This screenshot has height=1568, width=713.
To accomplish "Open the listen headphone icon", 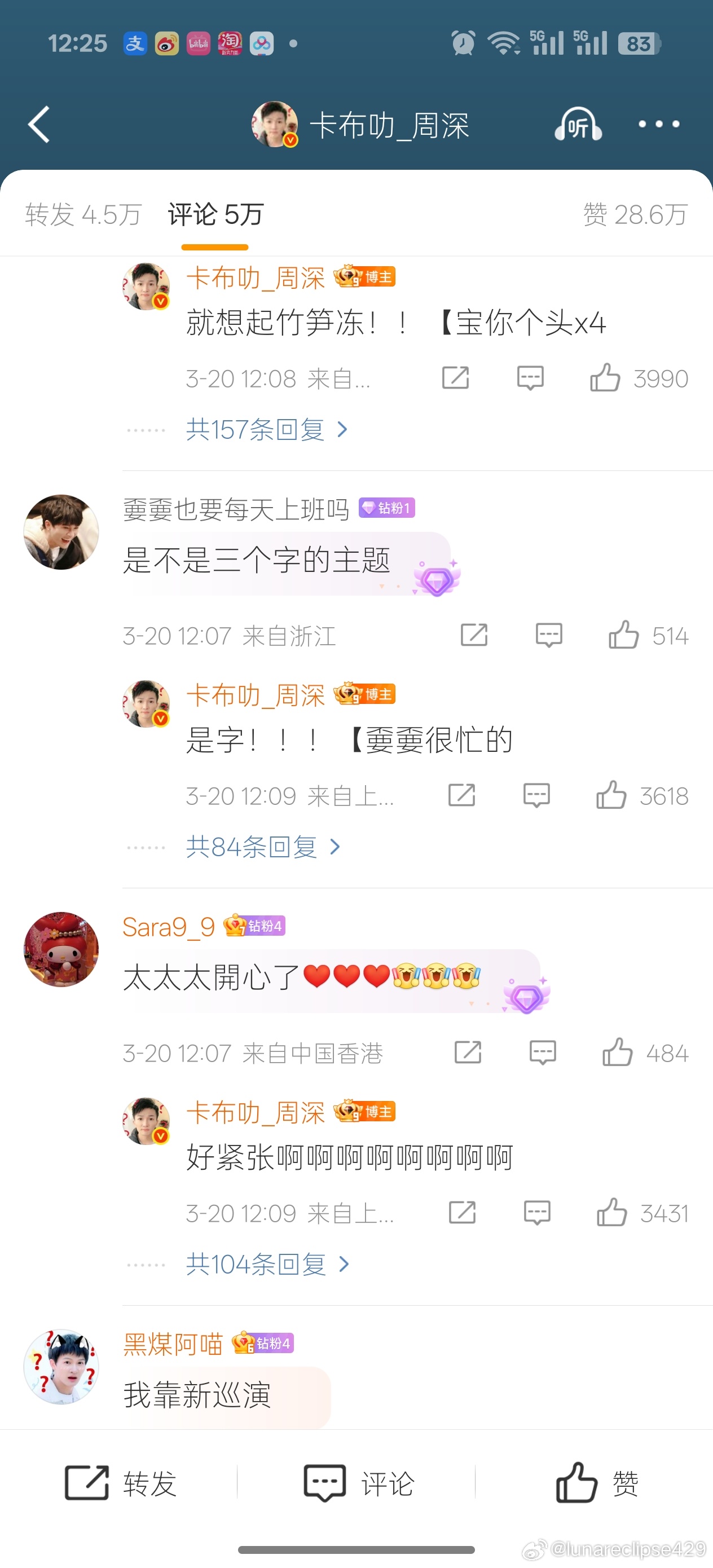I will pyautogui.click(x=578, y=125).
